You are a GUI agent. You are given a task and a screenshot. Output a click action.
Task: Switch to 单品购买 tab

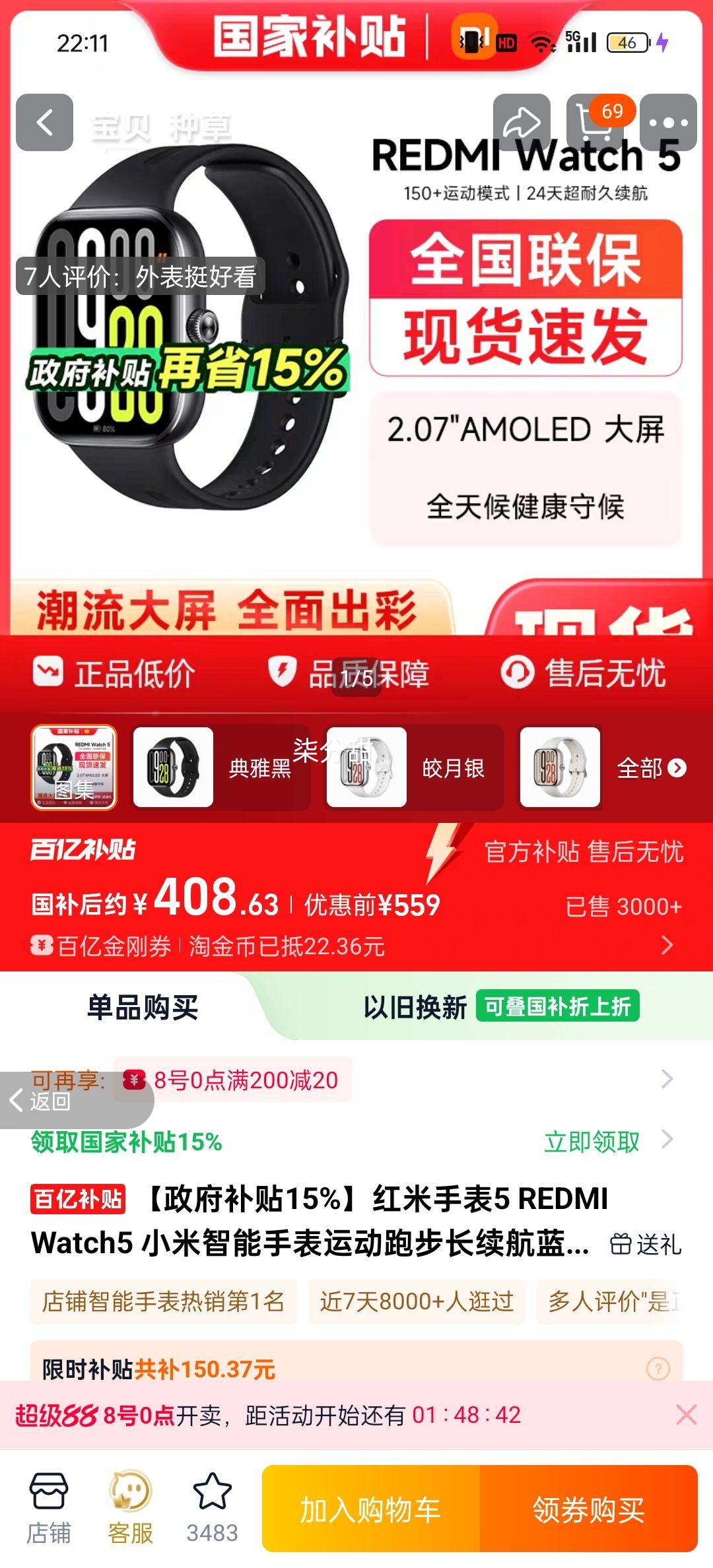142,1007
